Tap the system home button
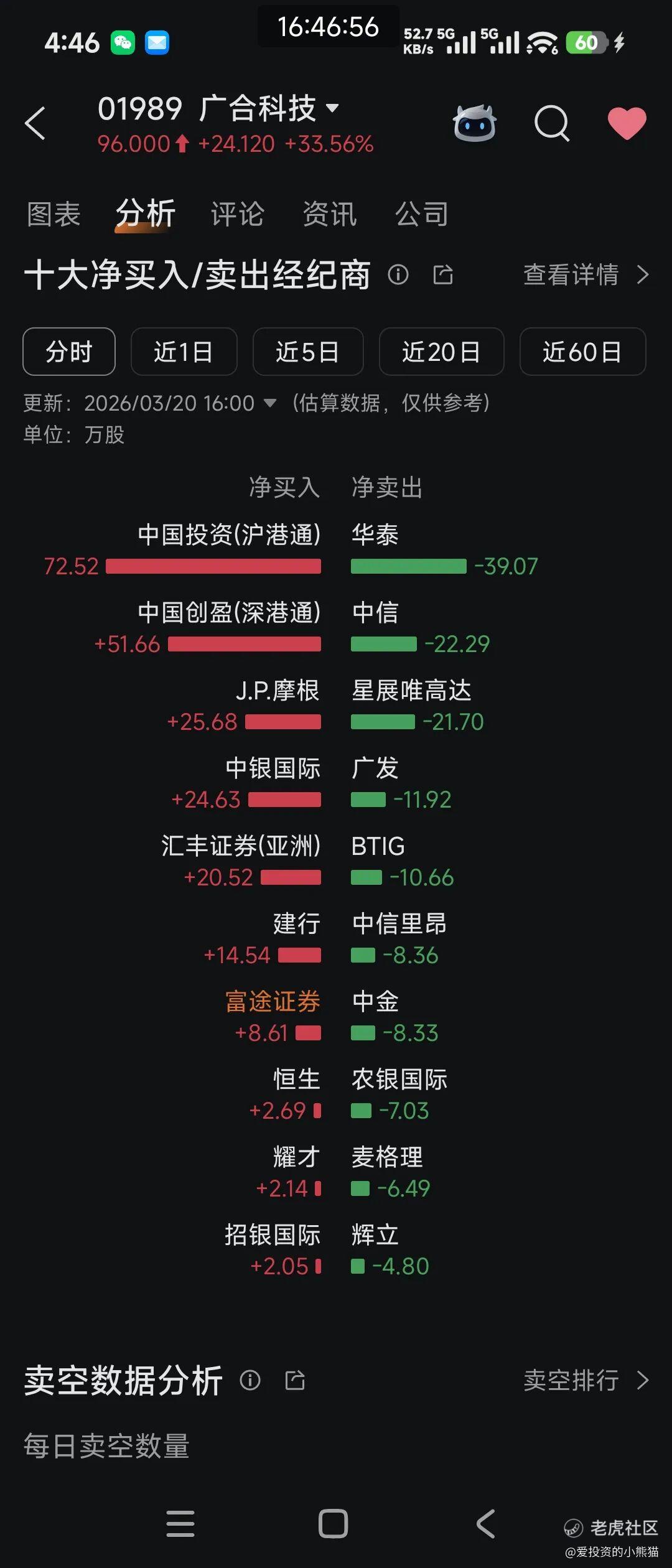Image resolution: width=672 pixels, height=1568 pixels. click(x=333, y=1524)
